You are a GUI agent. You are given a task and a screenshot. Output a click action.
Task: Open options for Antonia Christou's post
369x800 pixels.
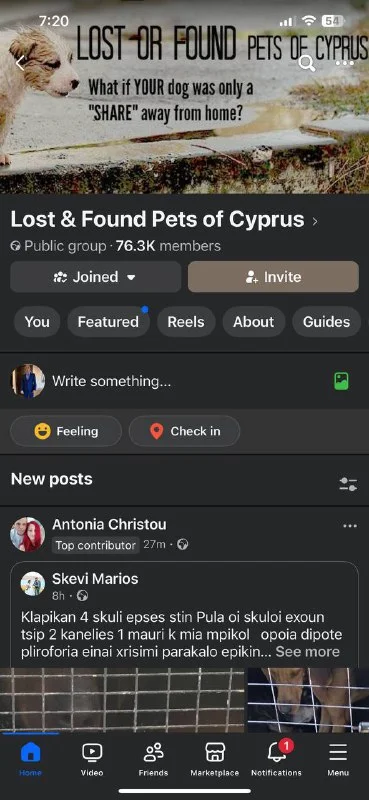click(x=350, y=526)
